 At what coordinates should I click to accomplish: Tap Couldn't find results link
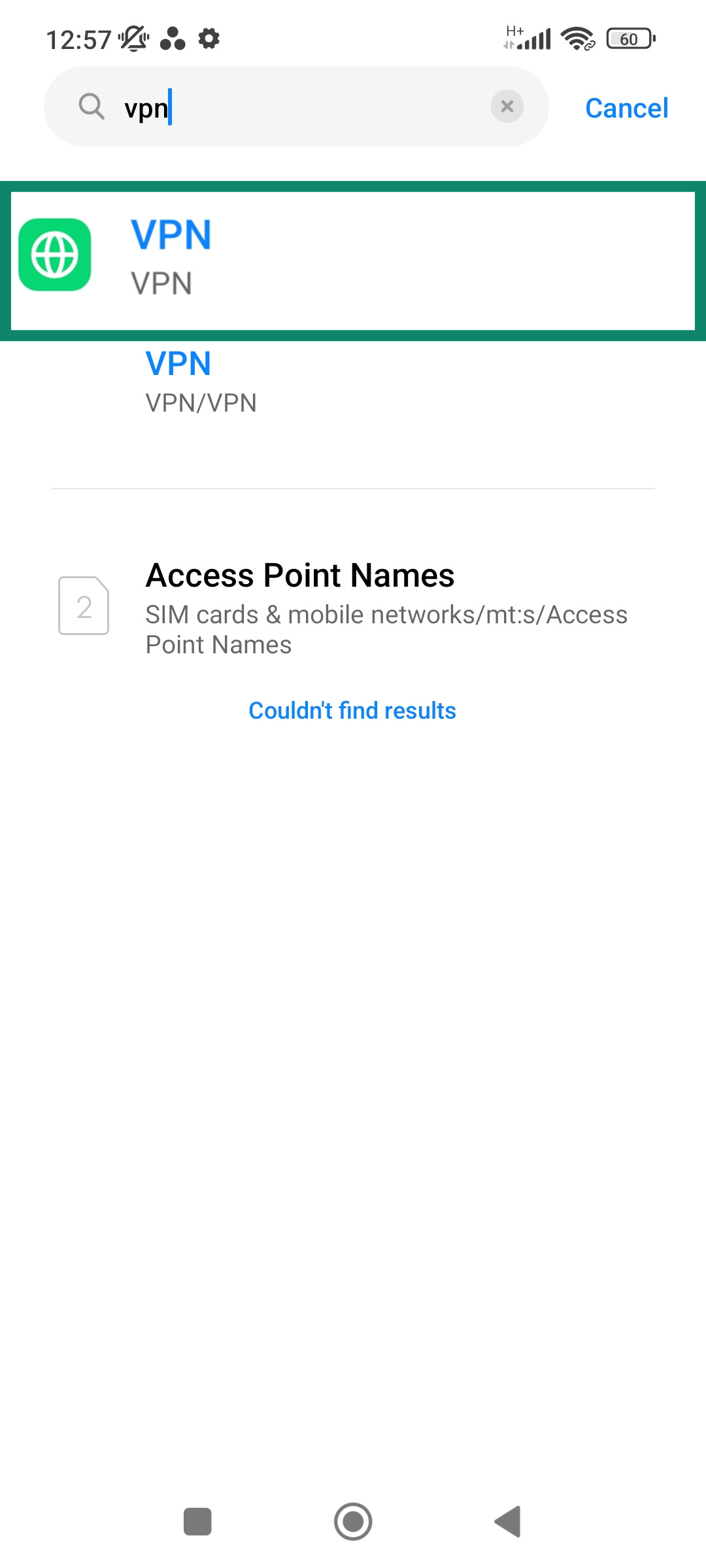click(x=352, y=710)
